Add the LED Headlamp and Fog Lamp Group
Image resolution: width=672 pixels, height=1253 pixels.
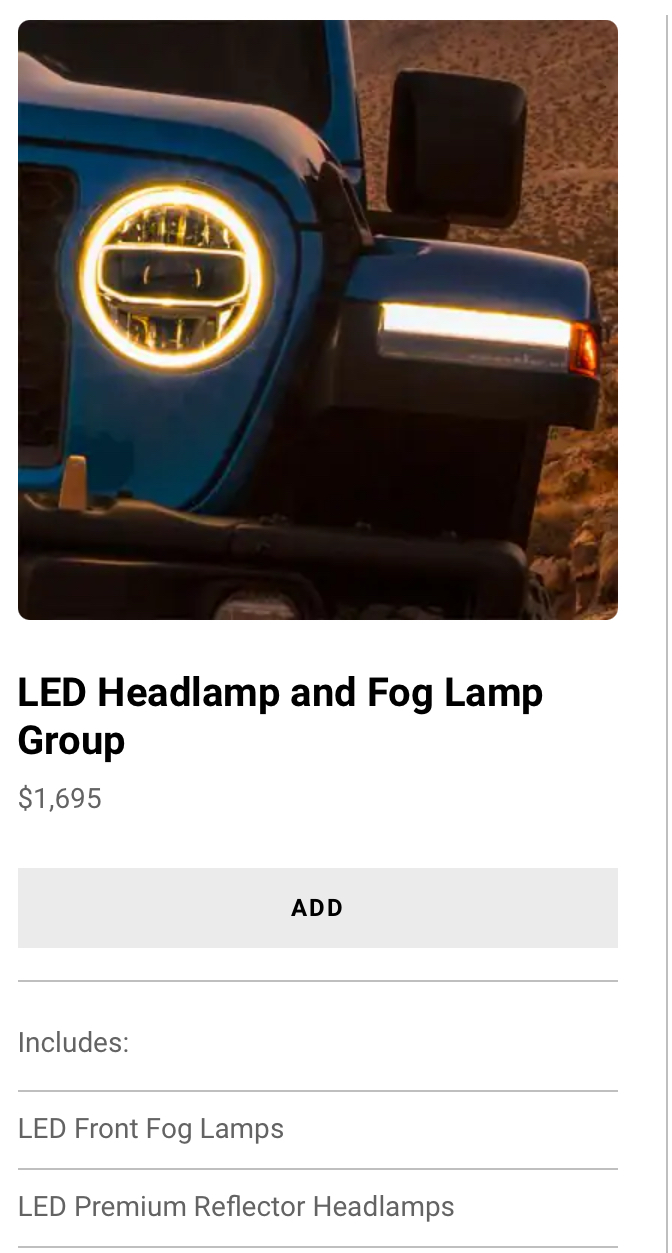point(317,908)
